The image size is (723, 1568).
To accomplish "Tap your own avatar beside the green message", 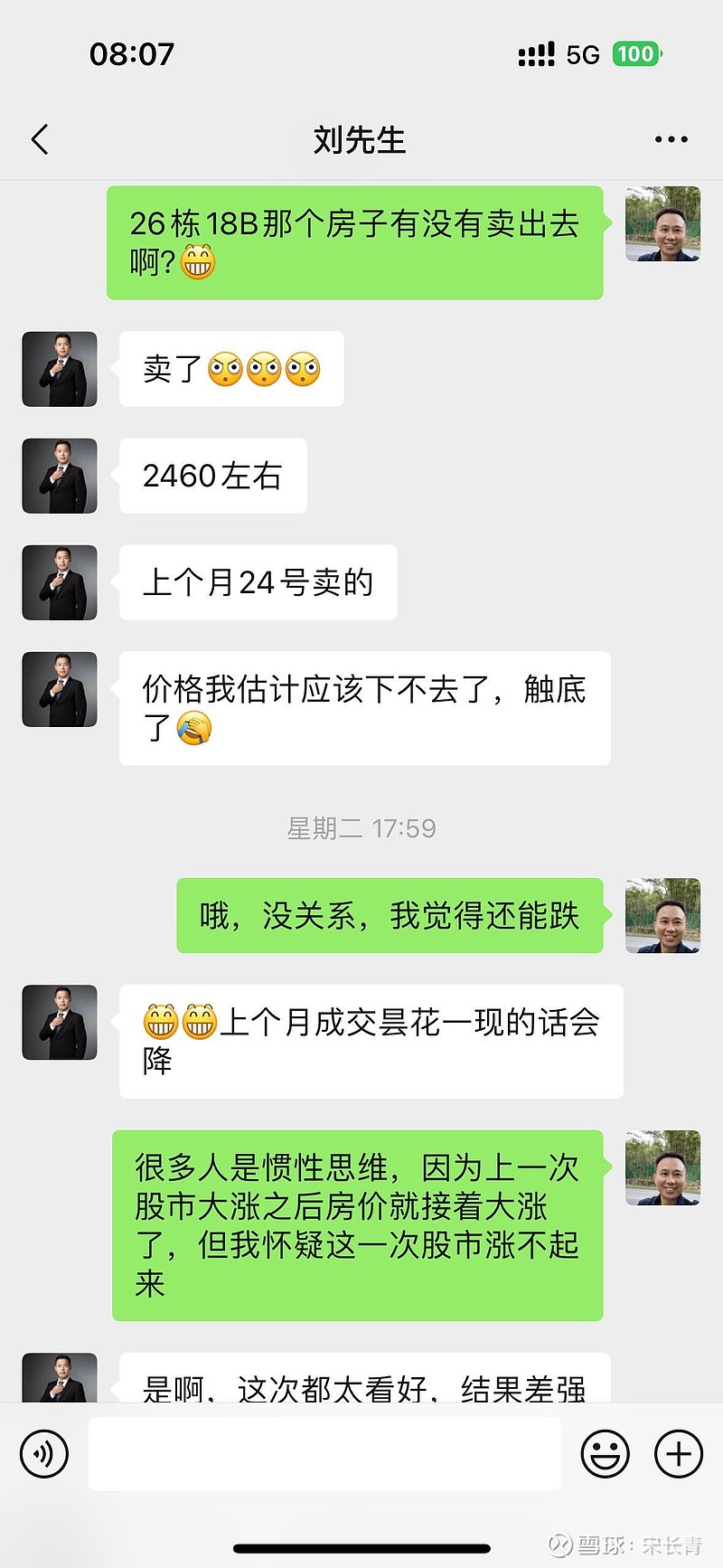I will click(x=662, y=224).
